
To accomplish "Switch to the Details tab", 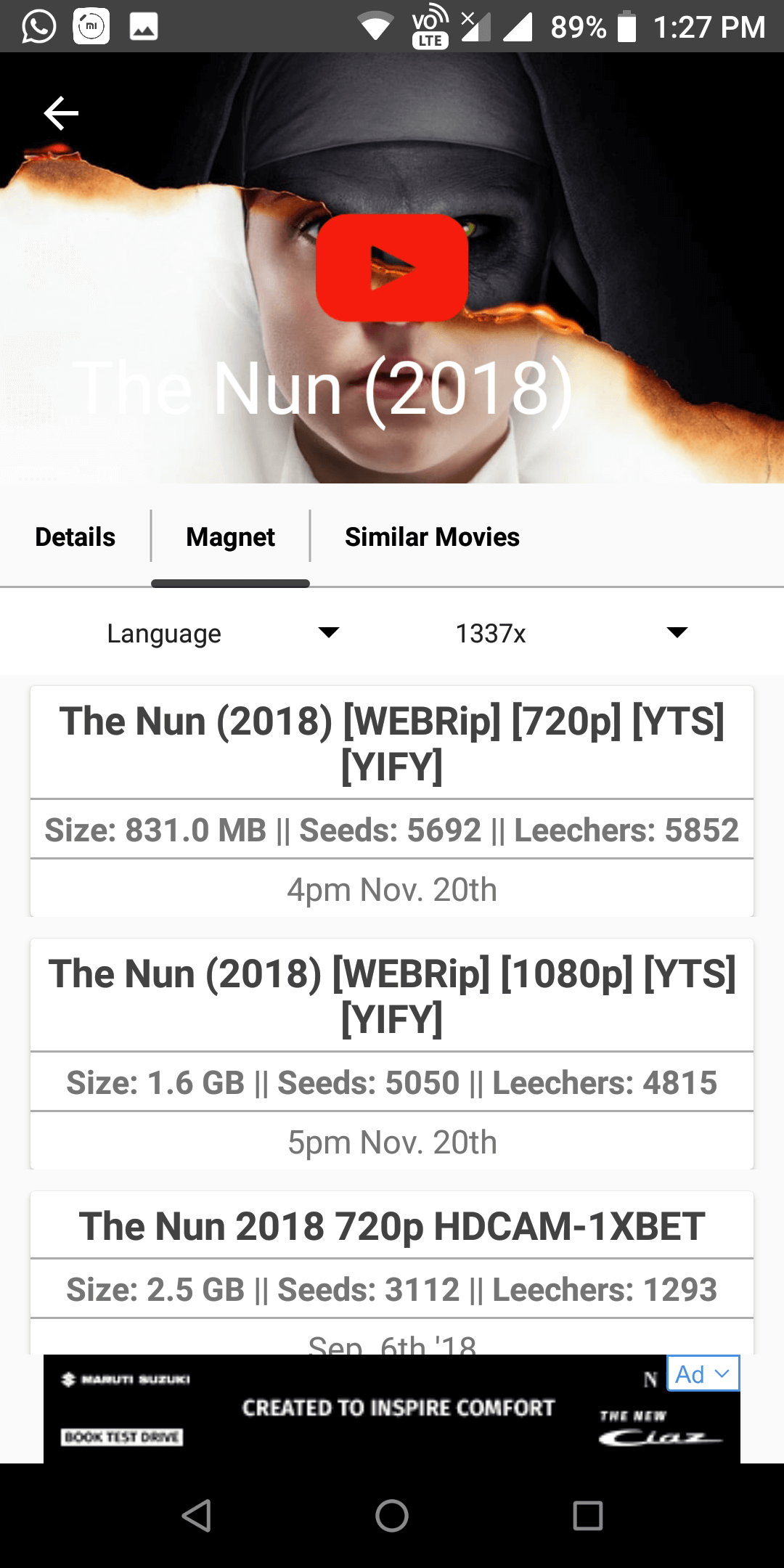I will click(75, 537).
